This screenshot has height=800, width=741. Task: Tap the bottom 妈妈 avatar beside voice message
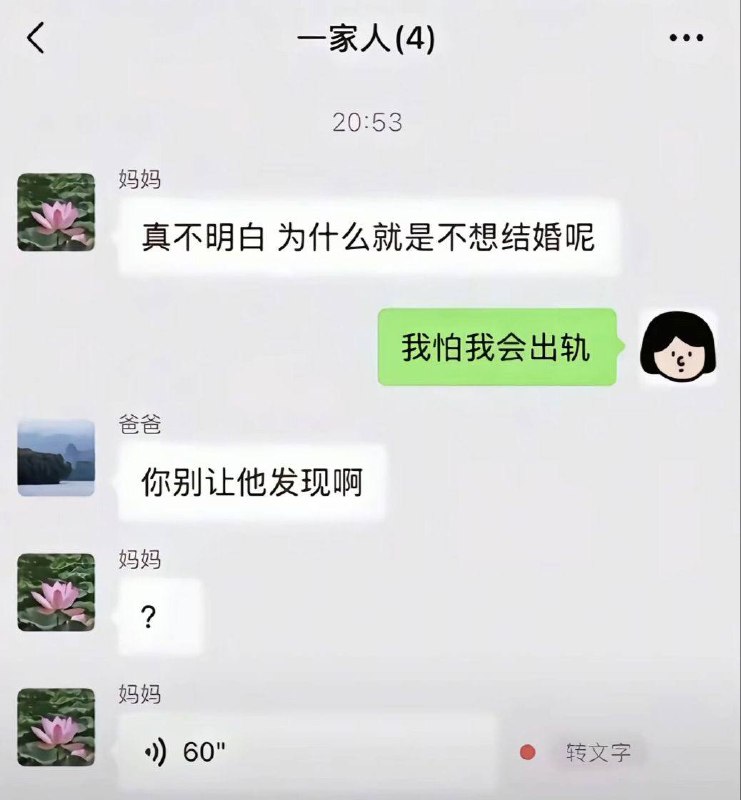55,734
